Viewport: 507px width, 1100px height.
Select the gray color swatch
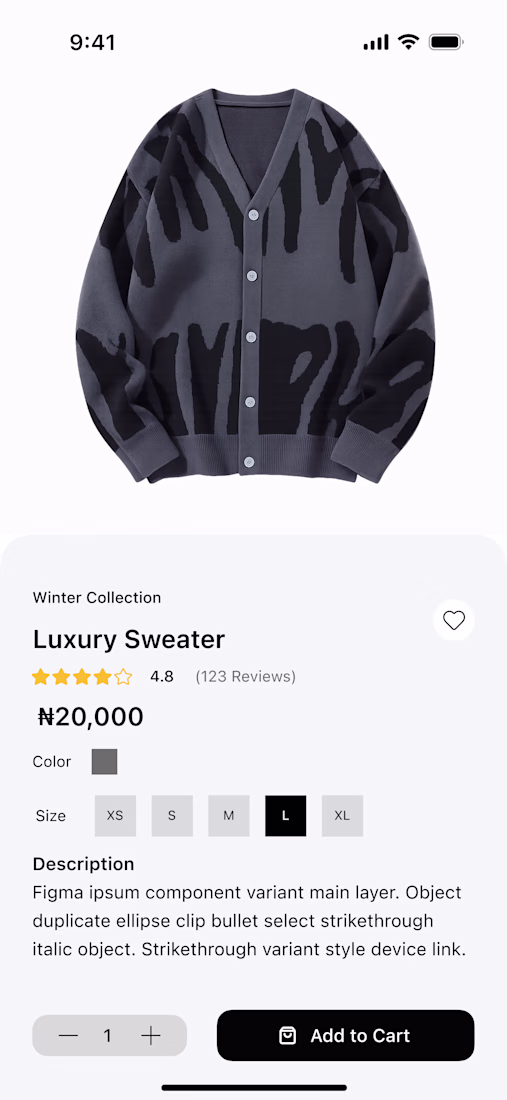[104, 761]
